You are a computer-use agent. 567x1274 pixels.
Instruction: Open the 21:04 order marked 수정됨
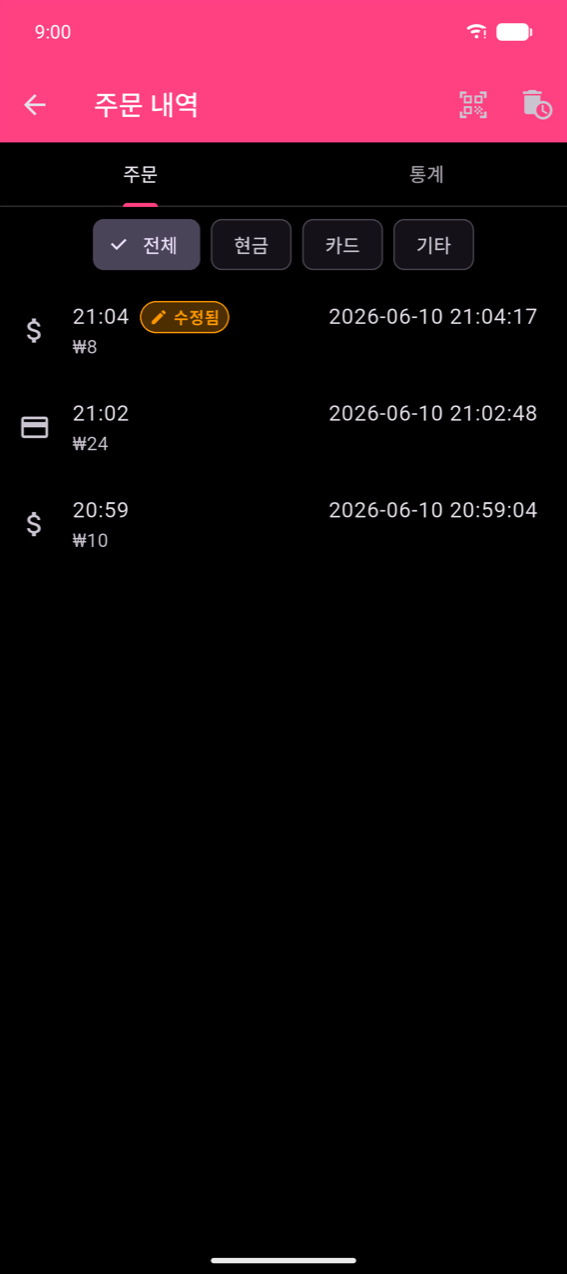pyautogui.click(x=283, y=331)
